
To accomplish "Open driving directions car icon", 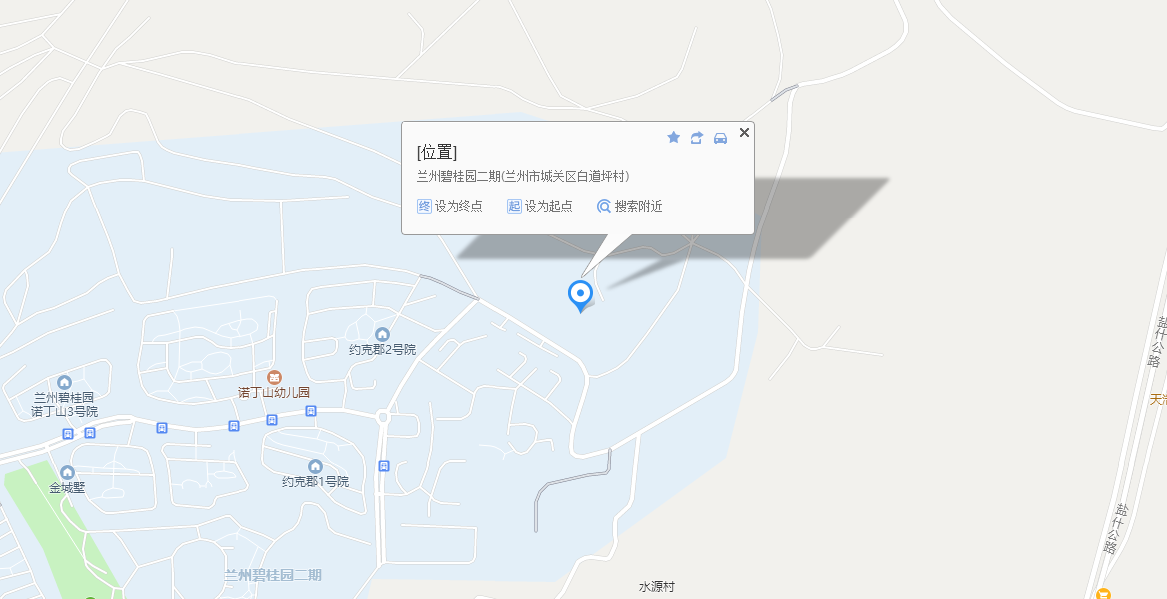I will tap(720, 138).
